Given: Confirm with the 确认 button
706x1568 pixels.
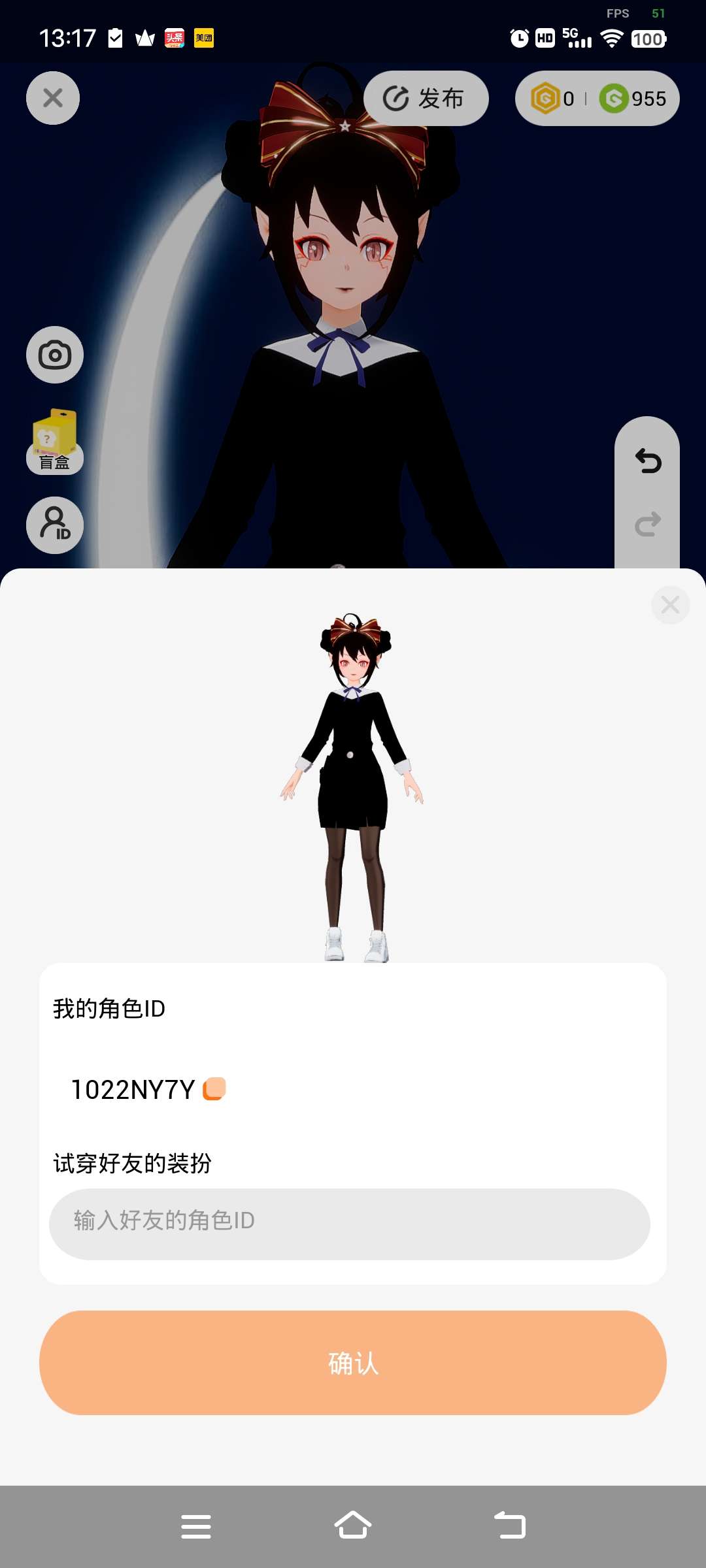Looking at the screenshot, I should pyautogui.click(x=353, y=1363).
